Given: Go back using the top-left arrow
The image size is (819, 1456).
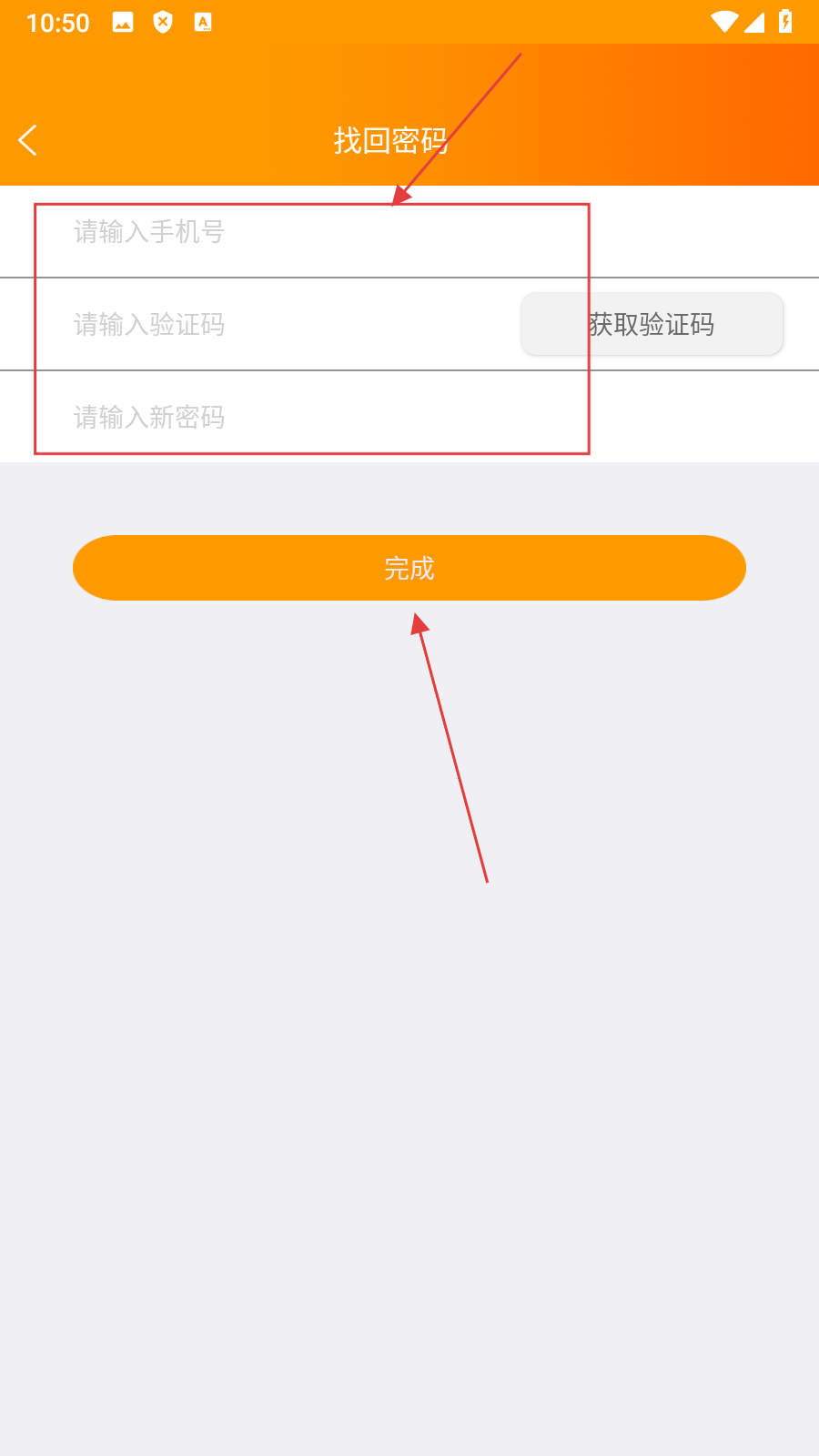Looking at the screenshot, I should pos(28,140).
